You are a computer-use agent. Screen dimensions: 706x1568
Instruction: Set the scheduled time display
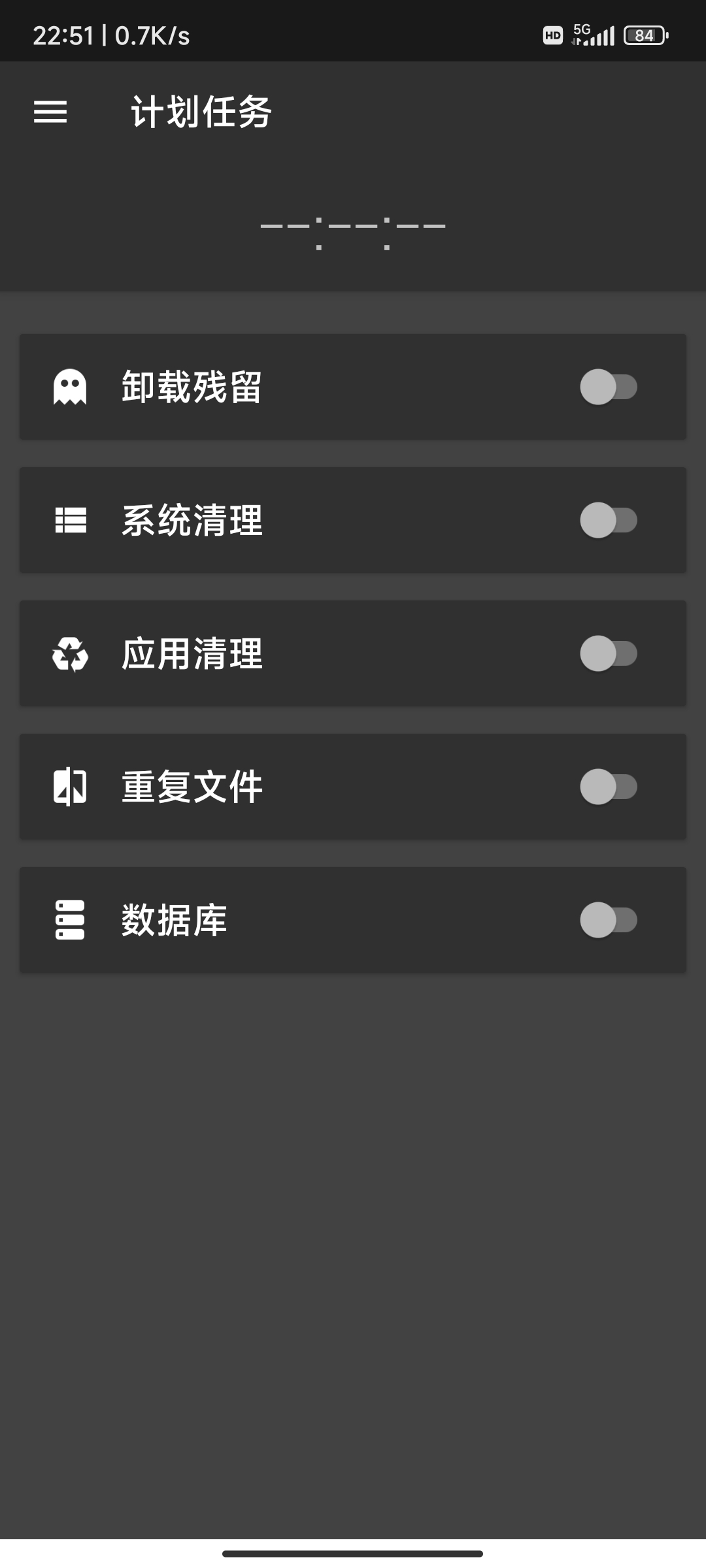coord(353,227)
